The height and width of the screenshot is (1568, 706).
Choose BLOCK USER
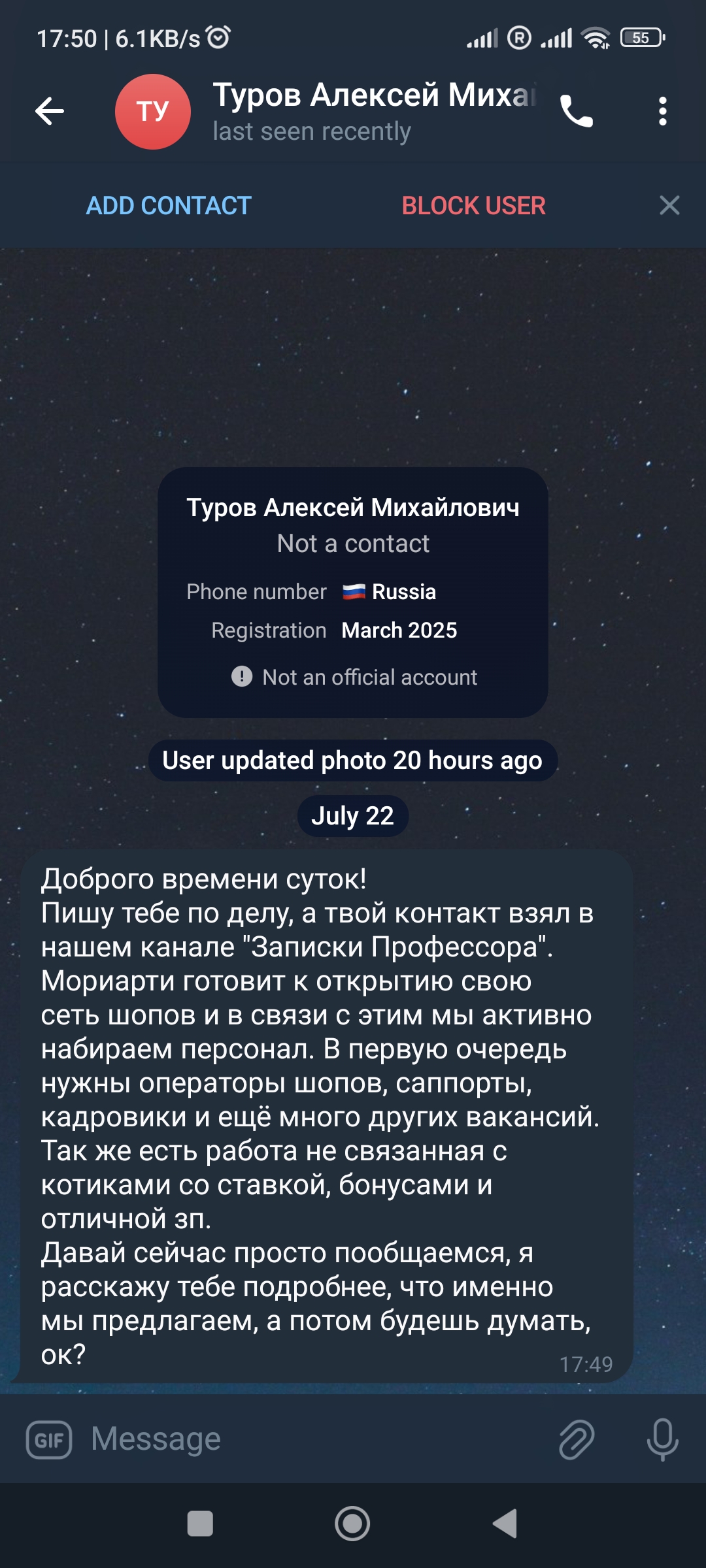(473, 206)
